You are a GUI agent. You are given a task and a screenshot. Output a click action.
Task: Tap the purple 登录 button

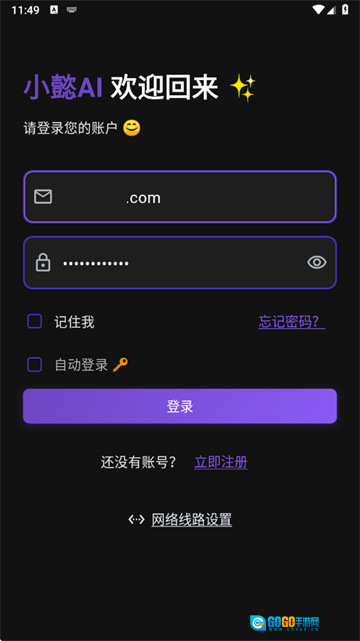[180, 406]
